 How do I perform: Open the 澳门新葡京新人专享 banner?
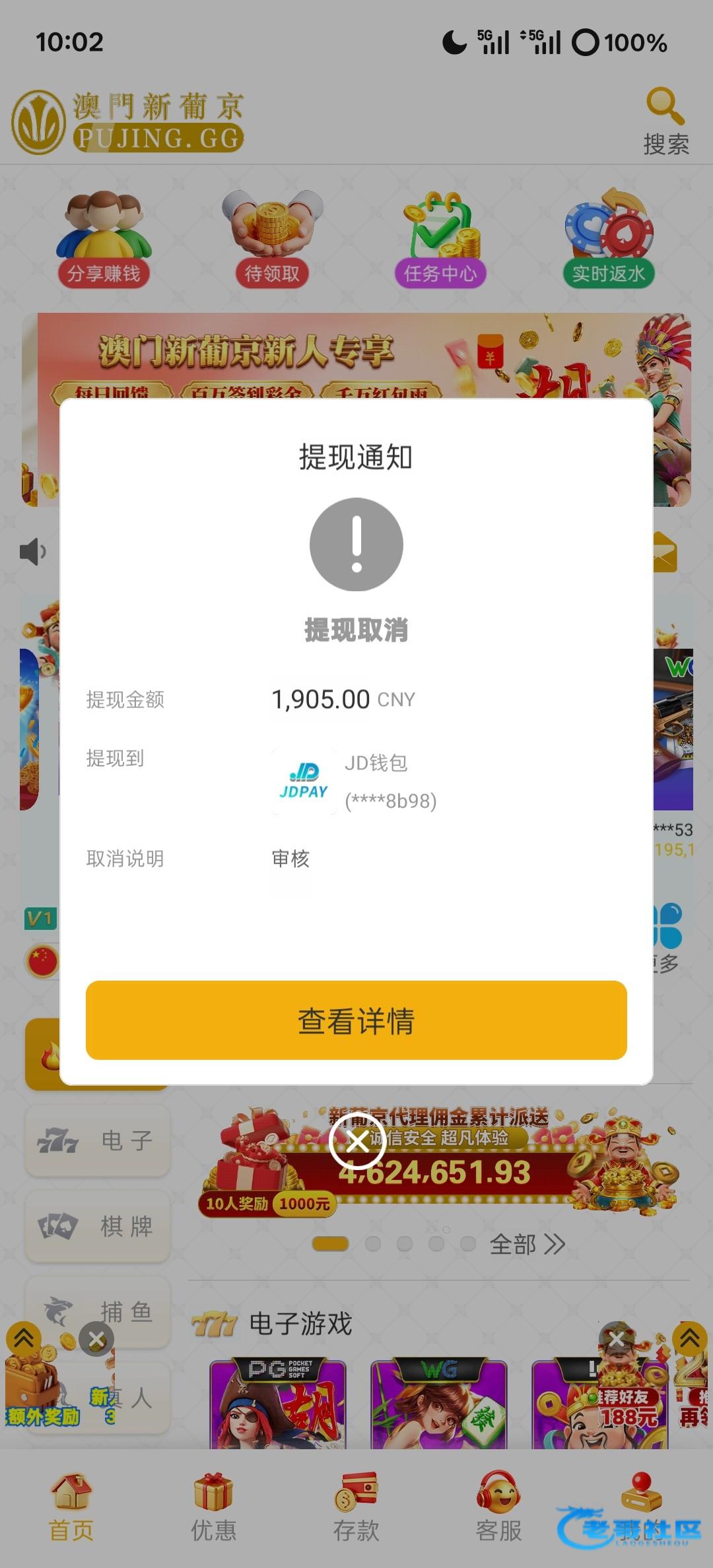tap(356, 356)
